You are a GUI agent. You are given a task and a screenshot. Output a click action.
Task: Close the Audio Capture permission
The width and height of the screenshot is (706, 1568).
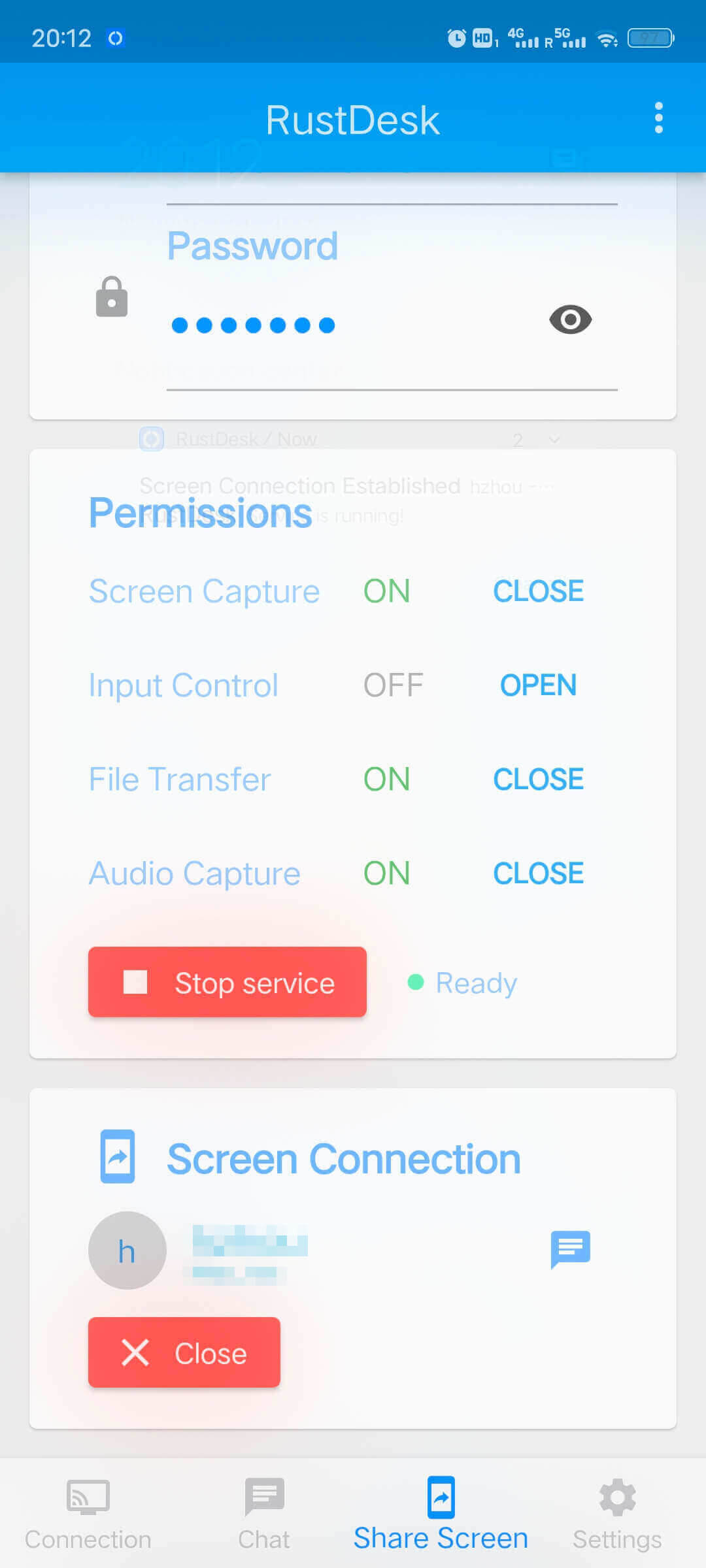coord(538,874)
